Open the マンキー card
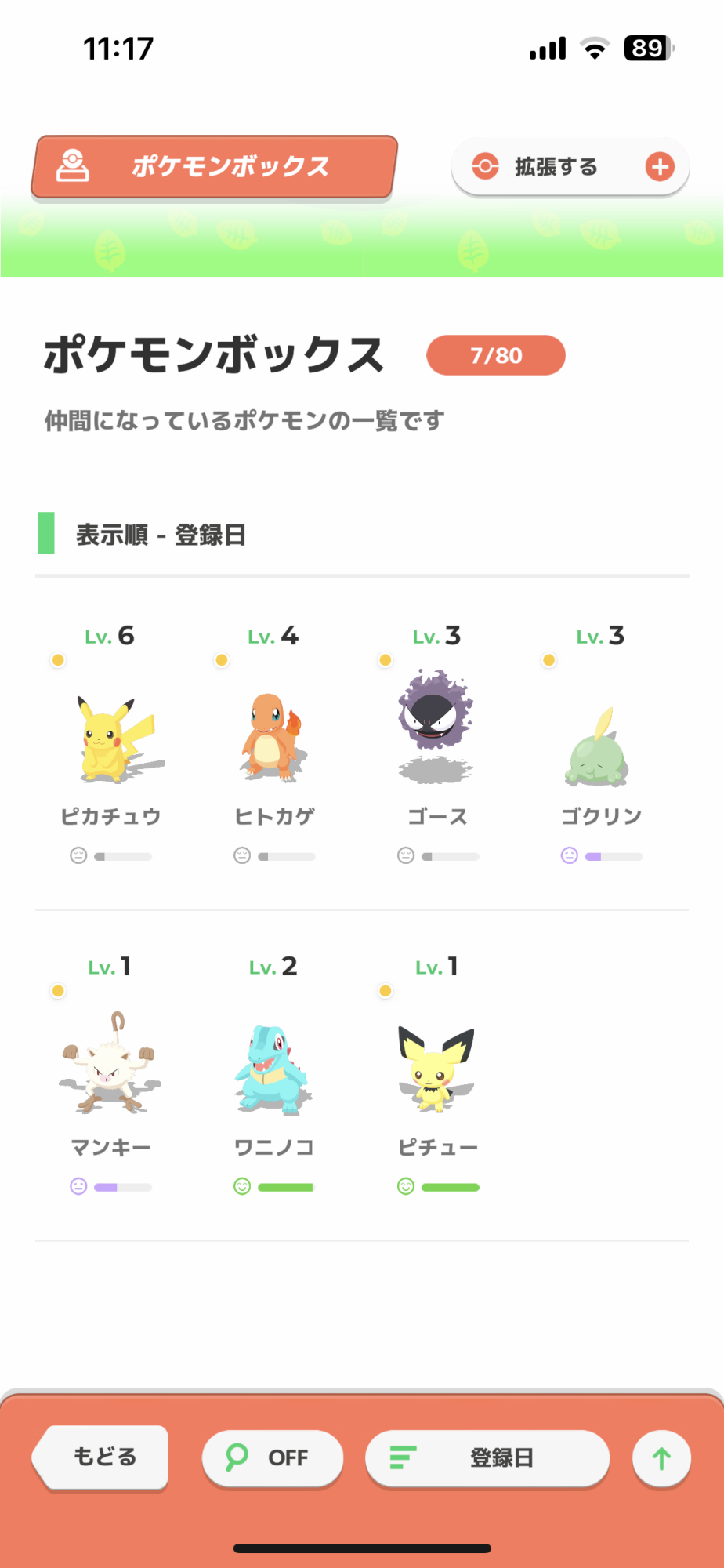724x1568 pixels. tap(110, 1074)
